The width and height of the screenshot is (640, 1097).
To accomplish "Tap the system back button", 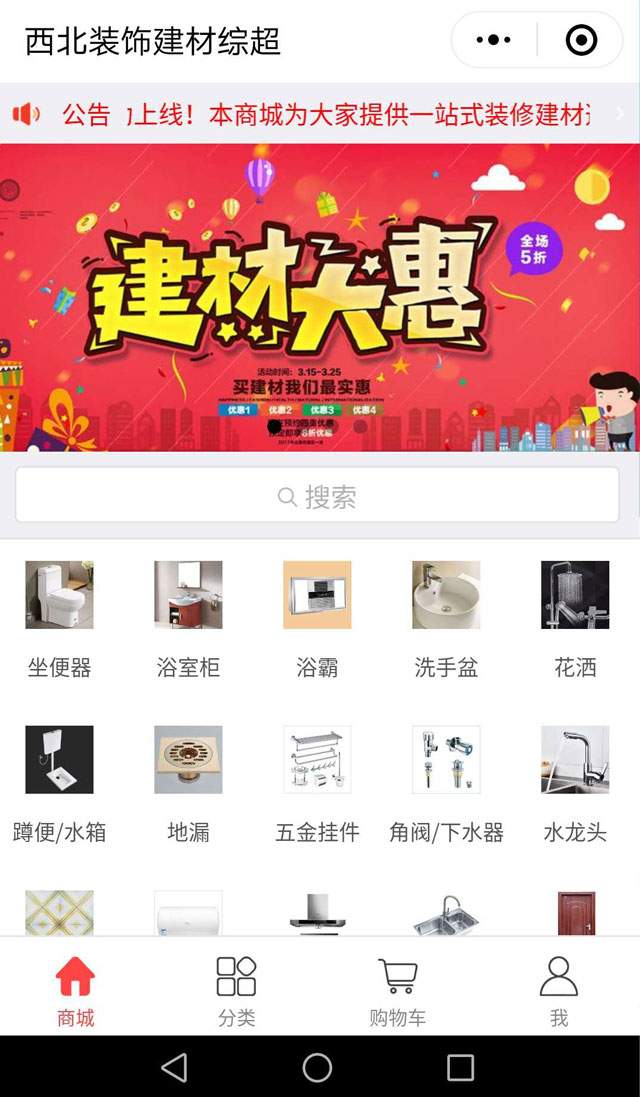I will point(174,1067).
